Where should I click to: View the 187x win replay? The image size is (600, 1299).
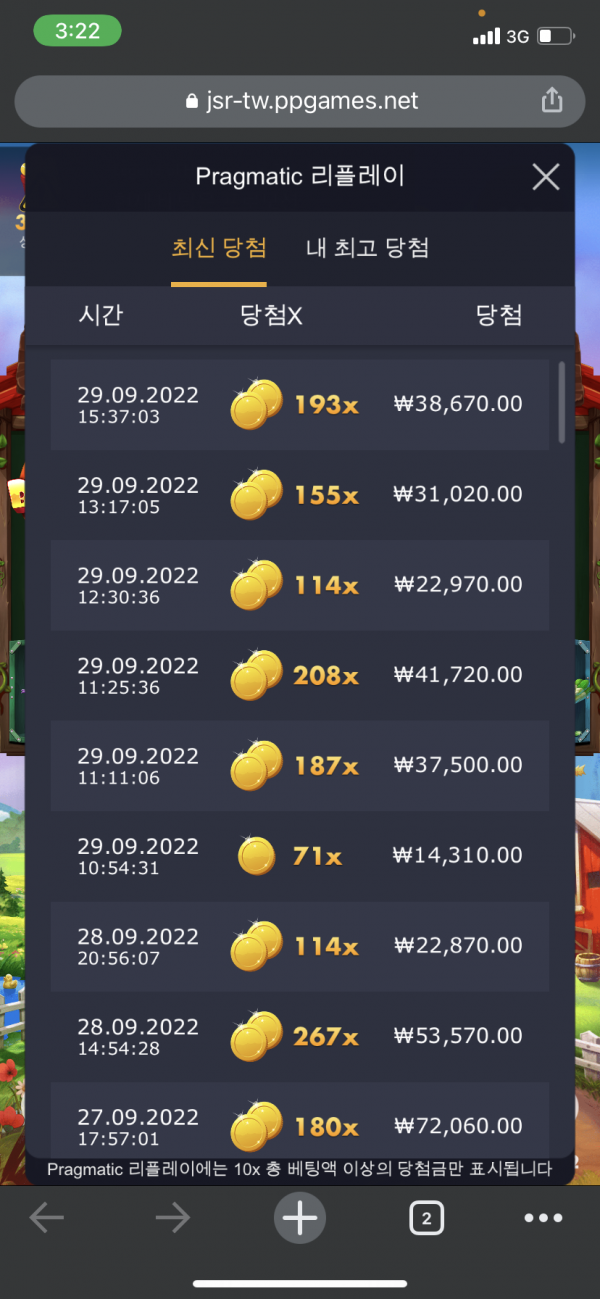coord(300,765)
